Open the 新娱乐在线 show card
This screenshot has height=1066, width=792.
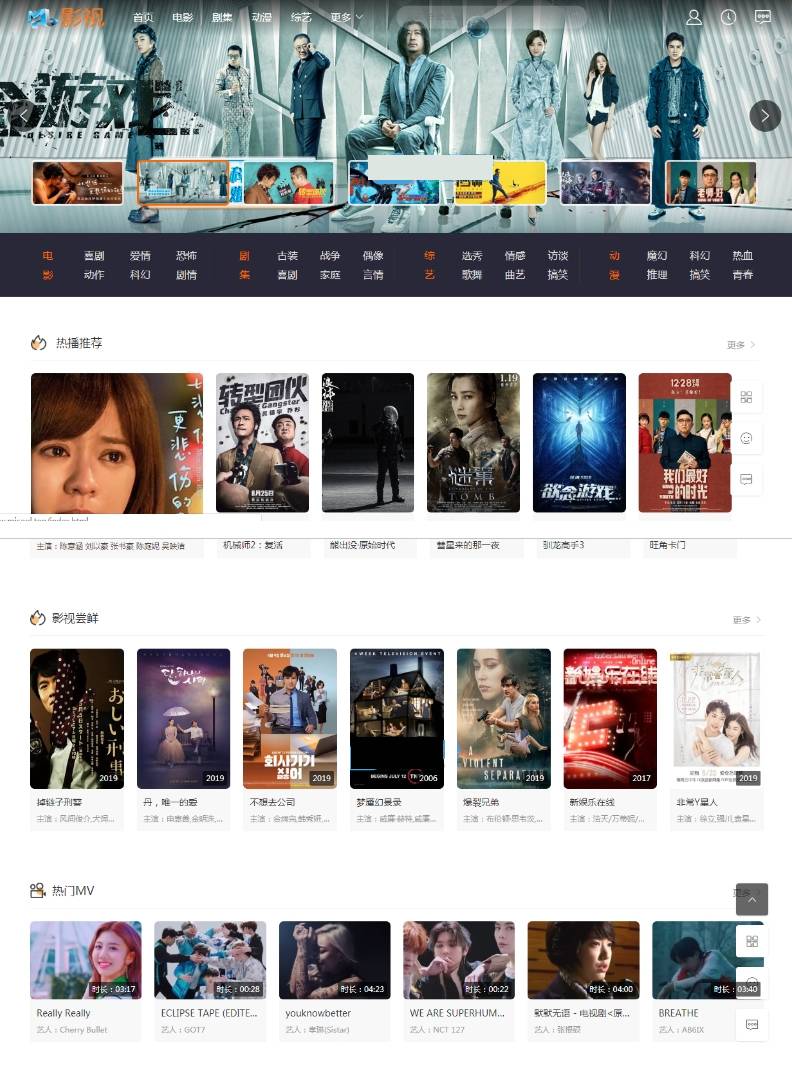tap(610, 718)
